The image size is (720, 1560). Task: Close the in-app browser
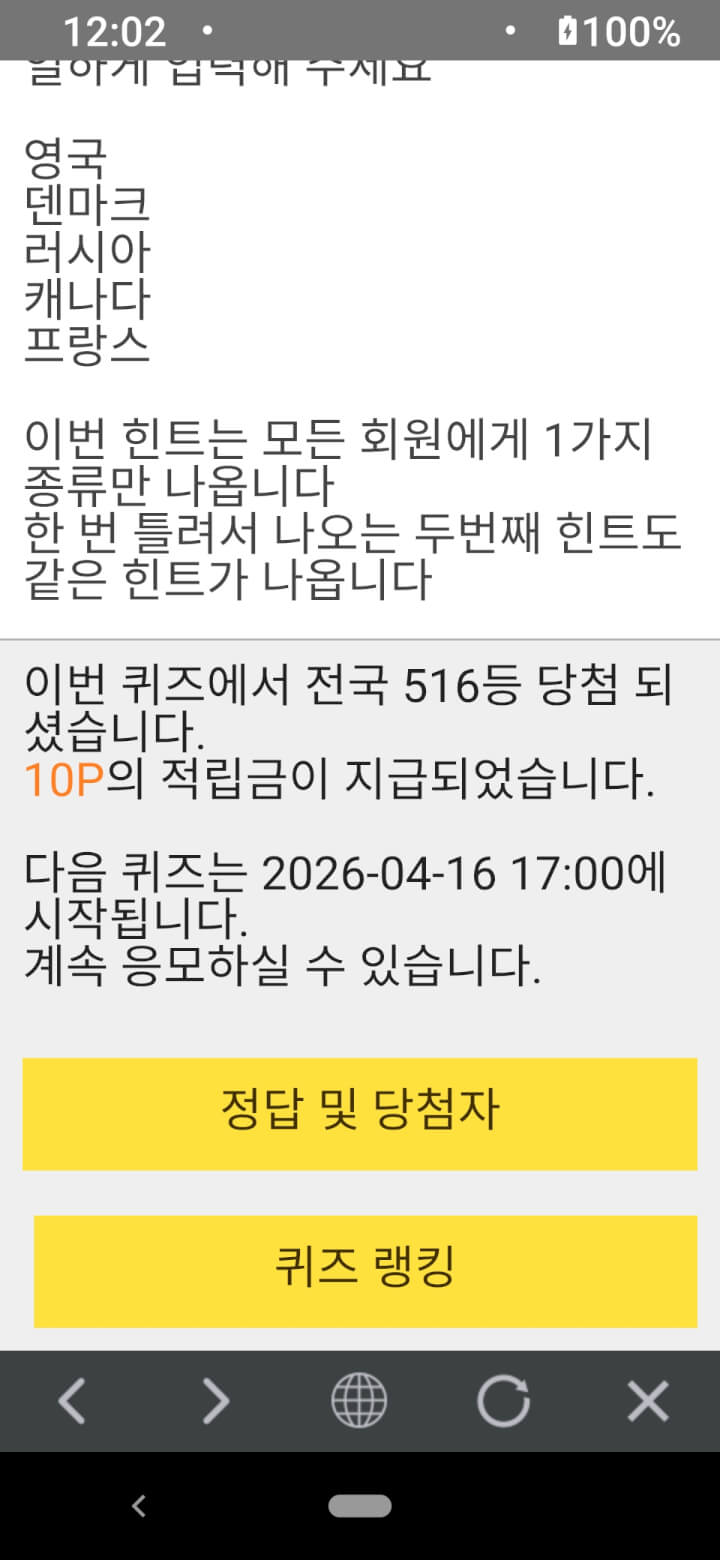point(647,1401)
